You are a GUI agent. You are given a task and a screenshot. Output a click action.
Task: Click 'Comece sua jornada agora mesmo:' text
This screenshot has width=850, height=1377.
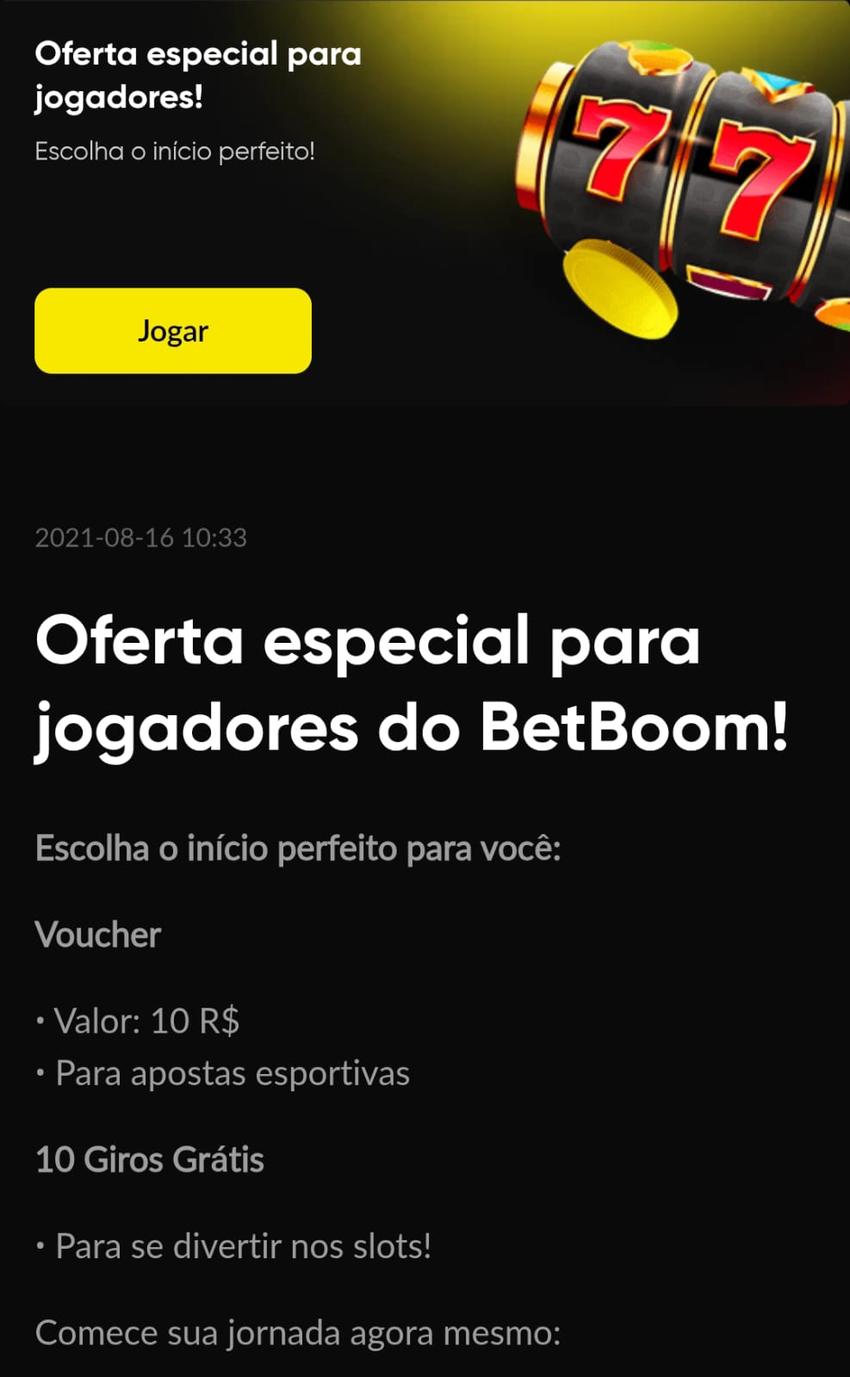[x=298, y=1332]
